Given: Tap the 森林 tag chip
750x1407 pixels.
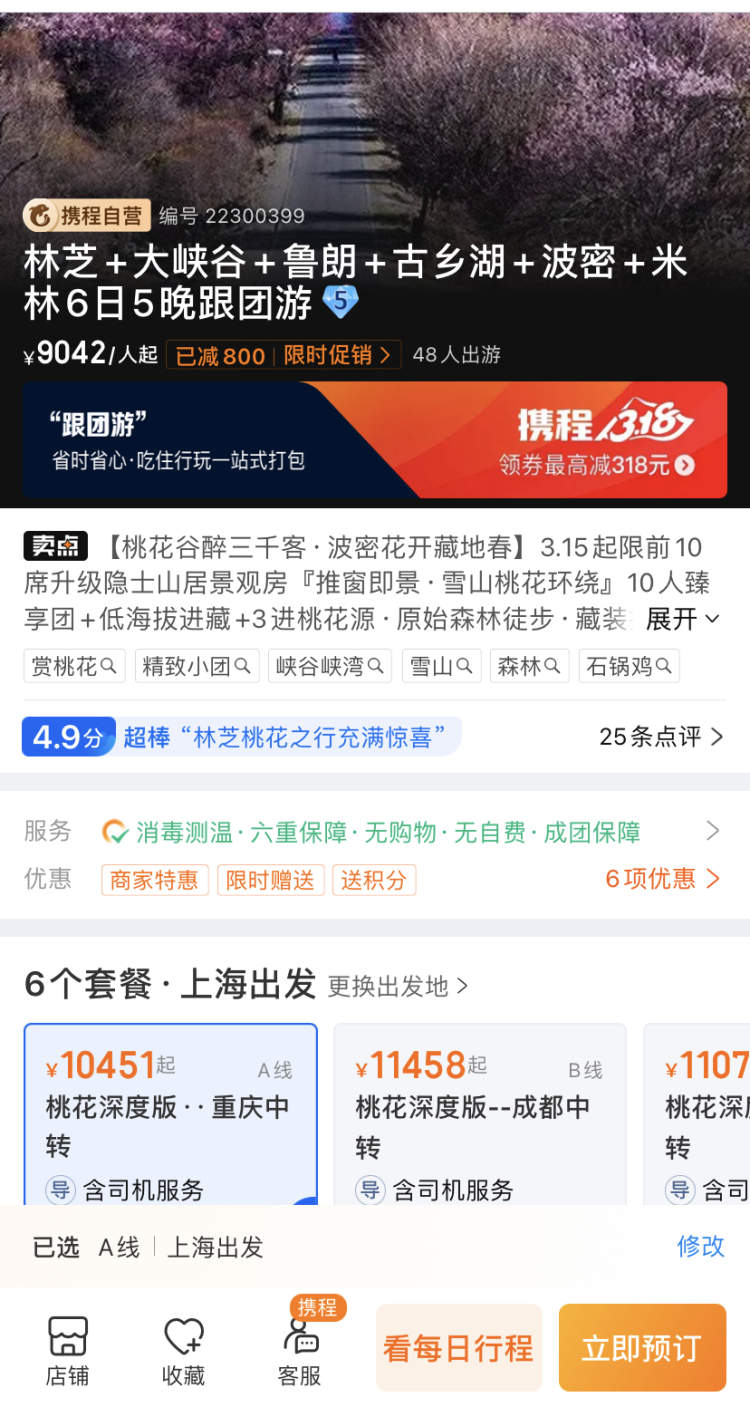Looking at the screenshot, I should coord(529,666).
